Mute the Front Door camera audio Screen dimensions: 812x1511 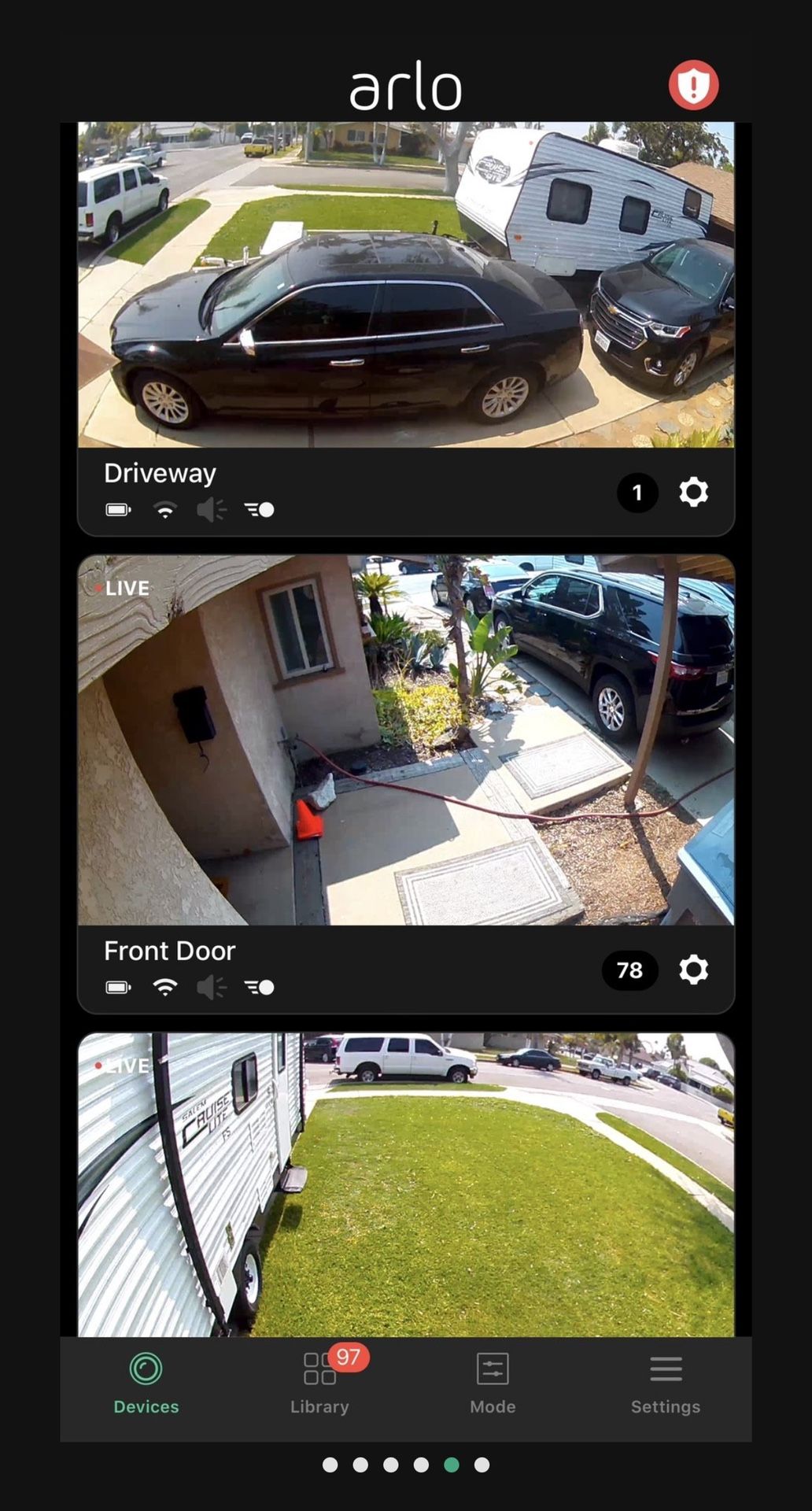(x=211, y=987)
